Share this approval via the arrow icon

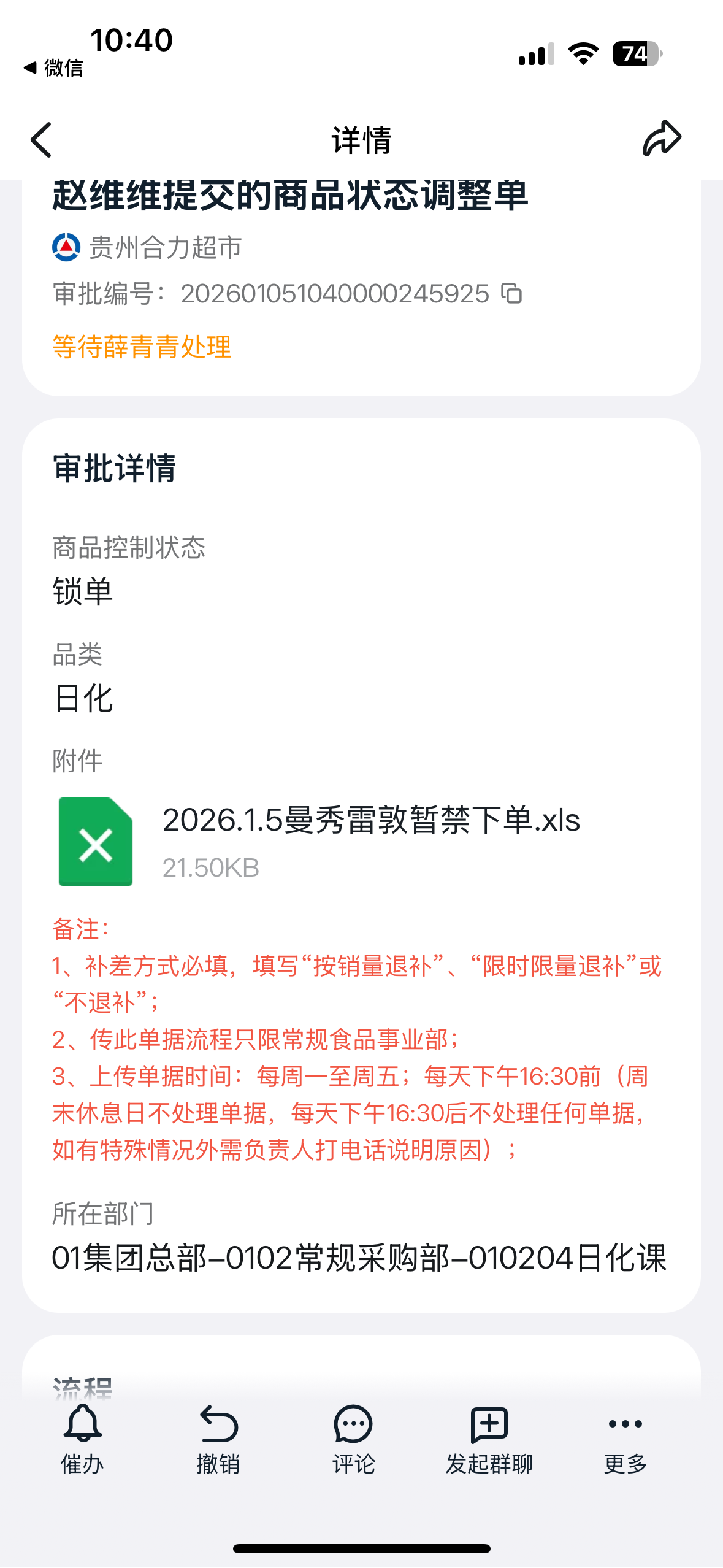[x=662, y=139]
